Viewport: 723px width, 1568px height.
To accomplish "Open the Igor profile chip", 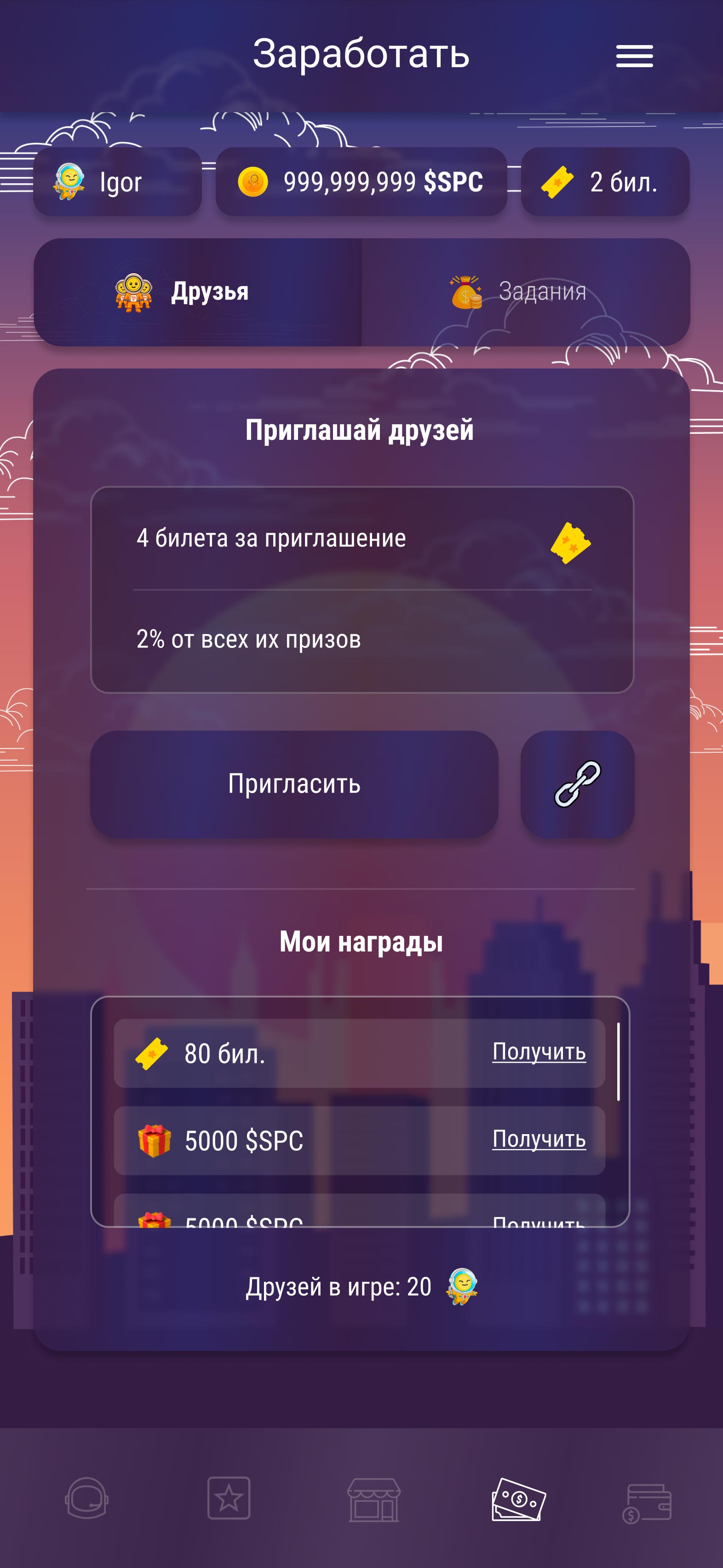I will (117, 181).
